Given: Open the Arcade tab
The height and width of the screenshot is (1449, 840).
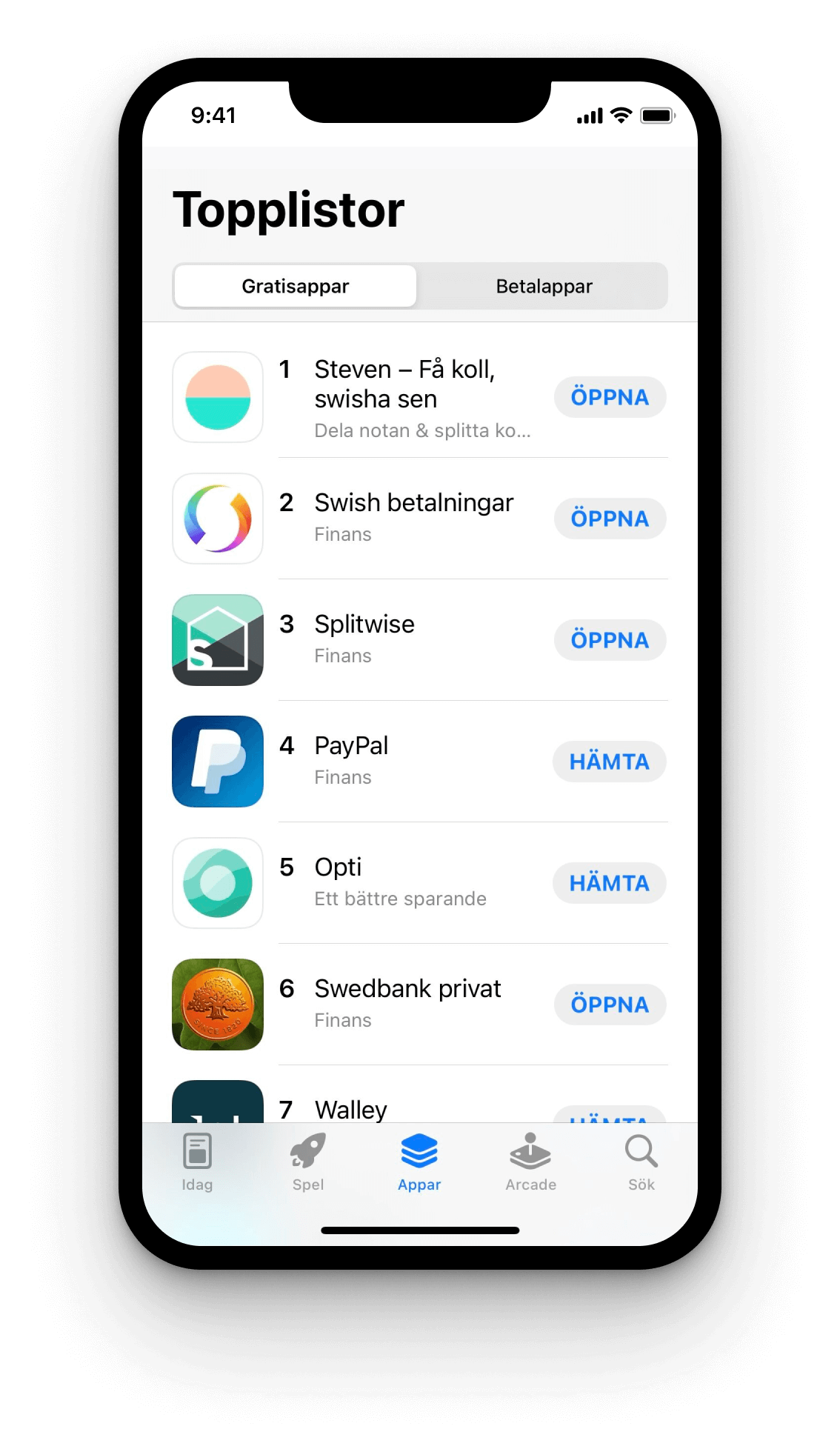Looking at the screenshot, I should [x=530, y=1162].
